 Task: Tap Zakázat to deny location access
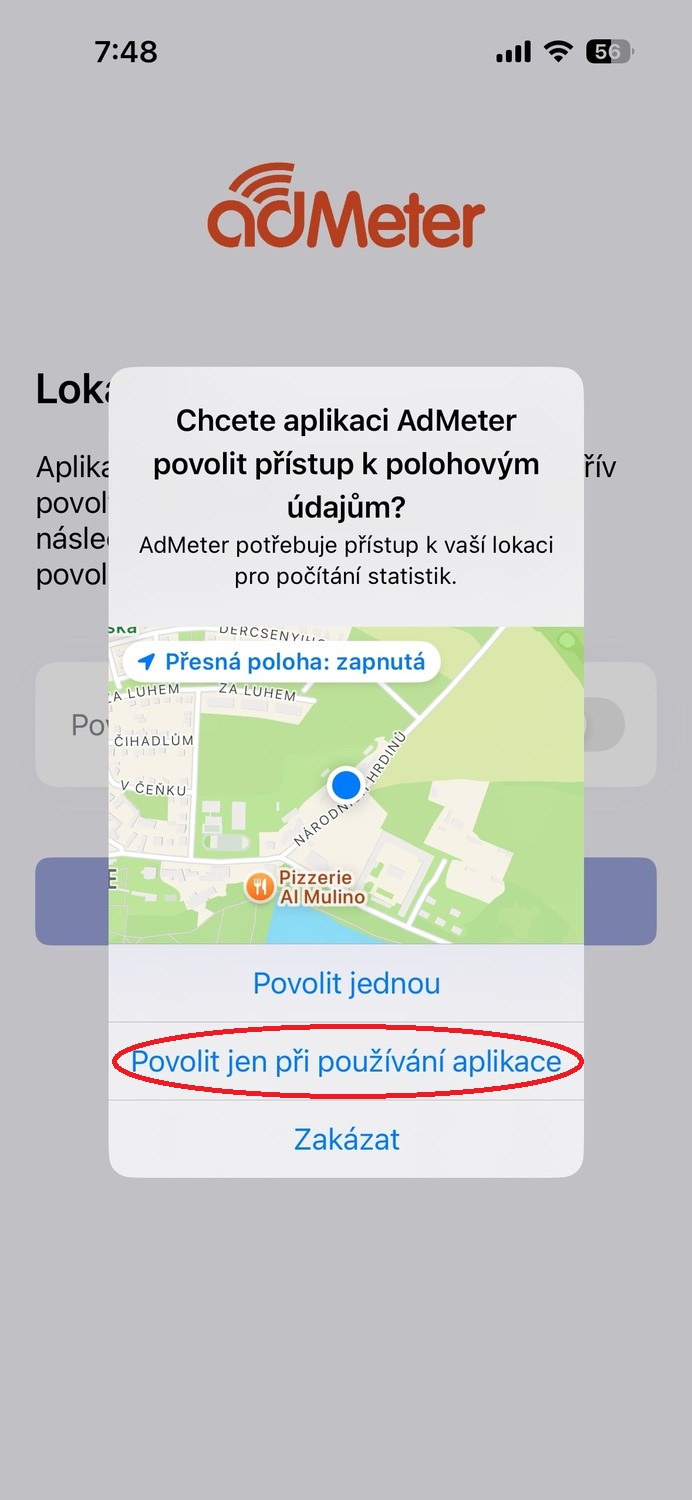tap(346, 1139)
